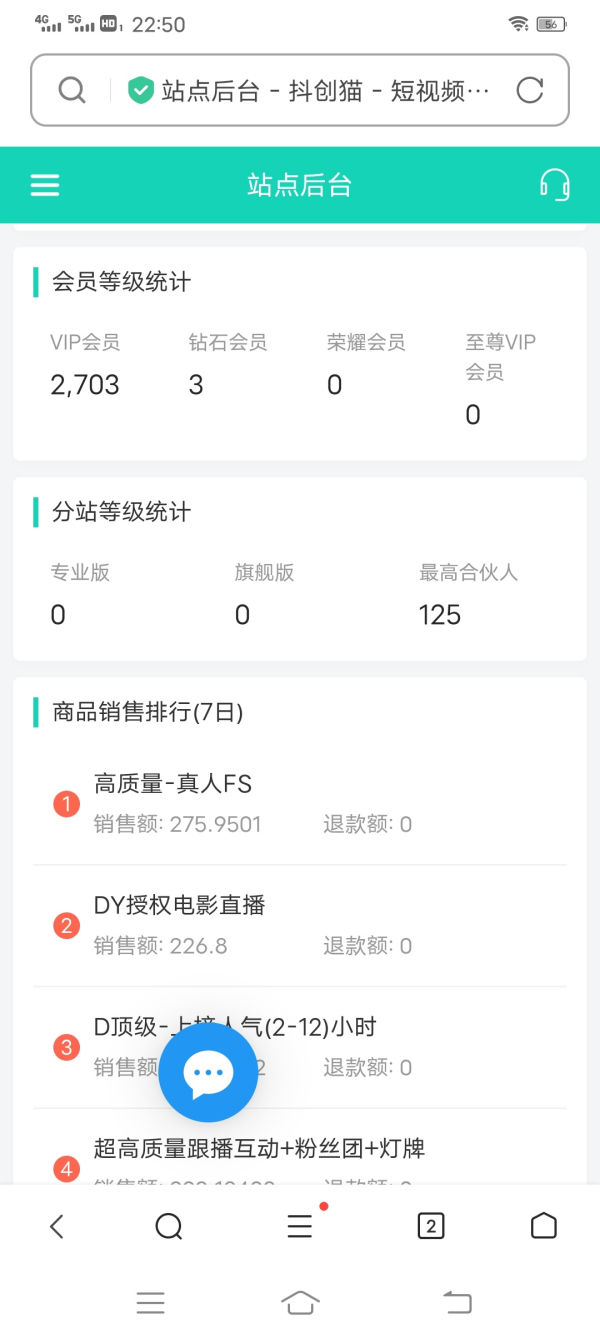Open the browser search tool

(x=170, y=1226)
